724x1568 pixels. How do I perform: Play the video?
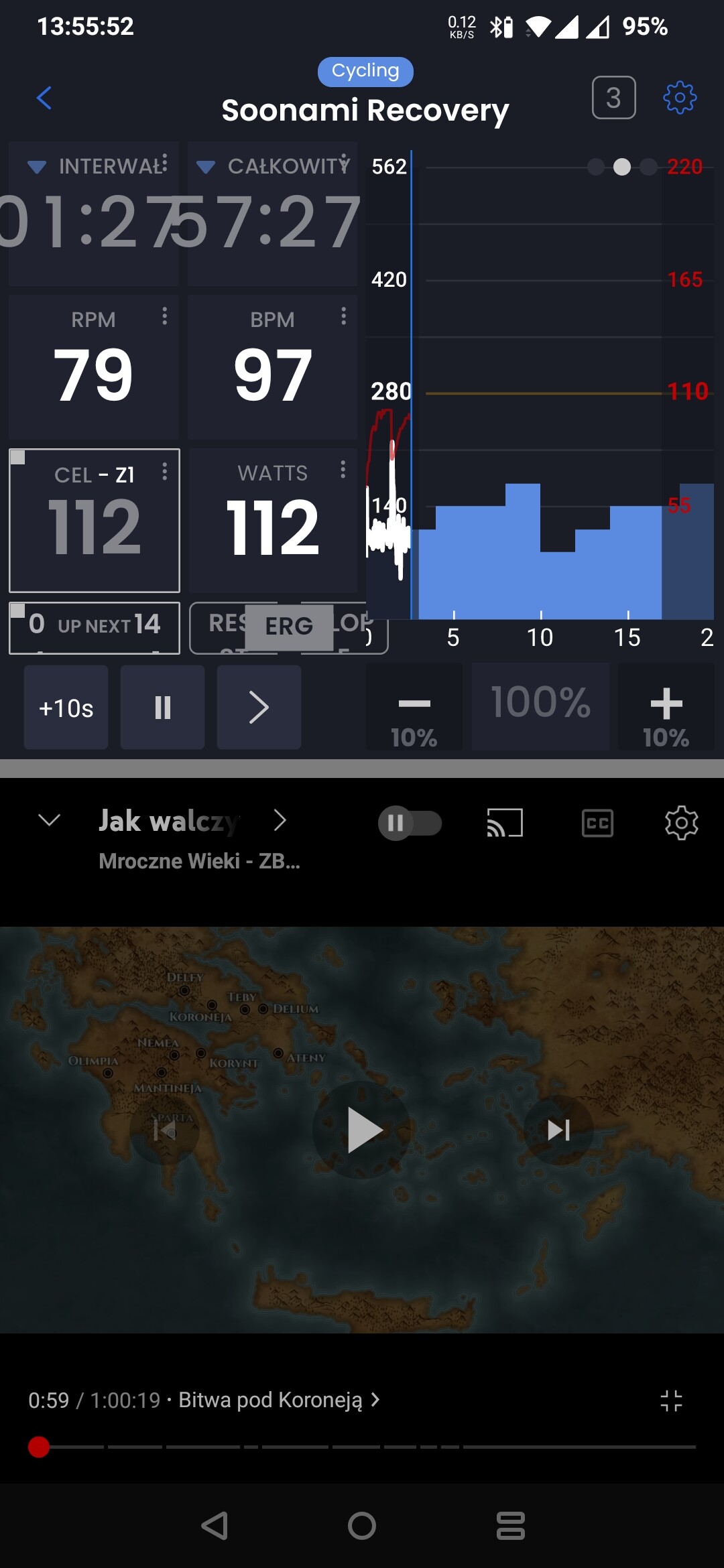click(362, 1130)
